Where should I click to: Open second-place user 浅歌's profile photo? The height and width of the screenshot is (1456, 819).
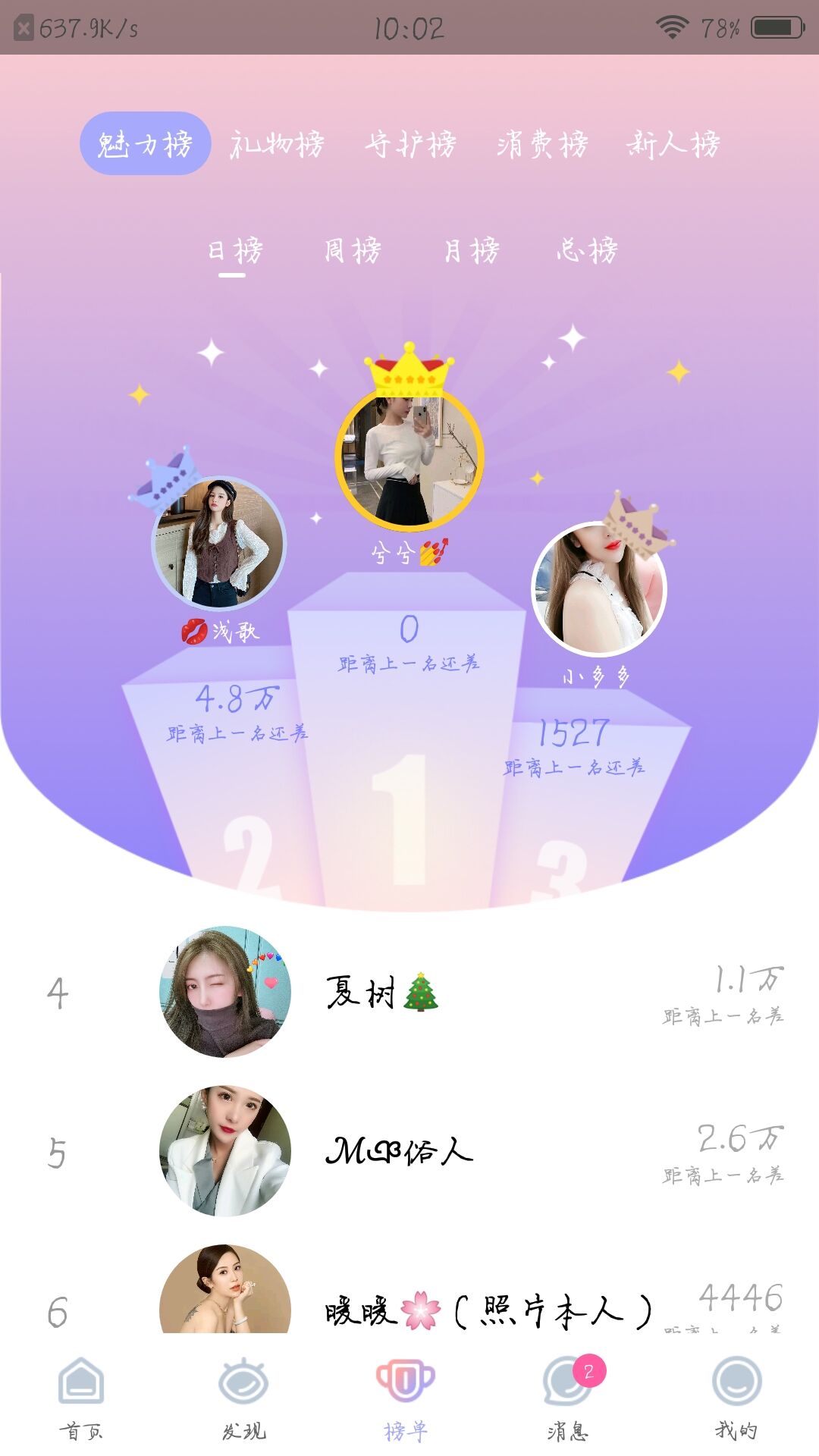(219, 543)
